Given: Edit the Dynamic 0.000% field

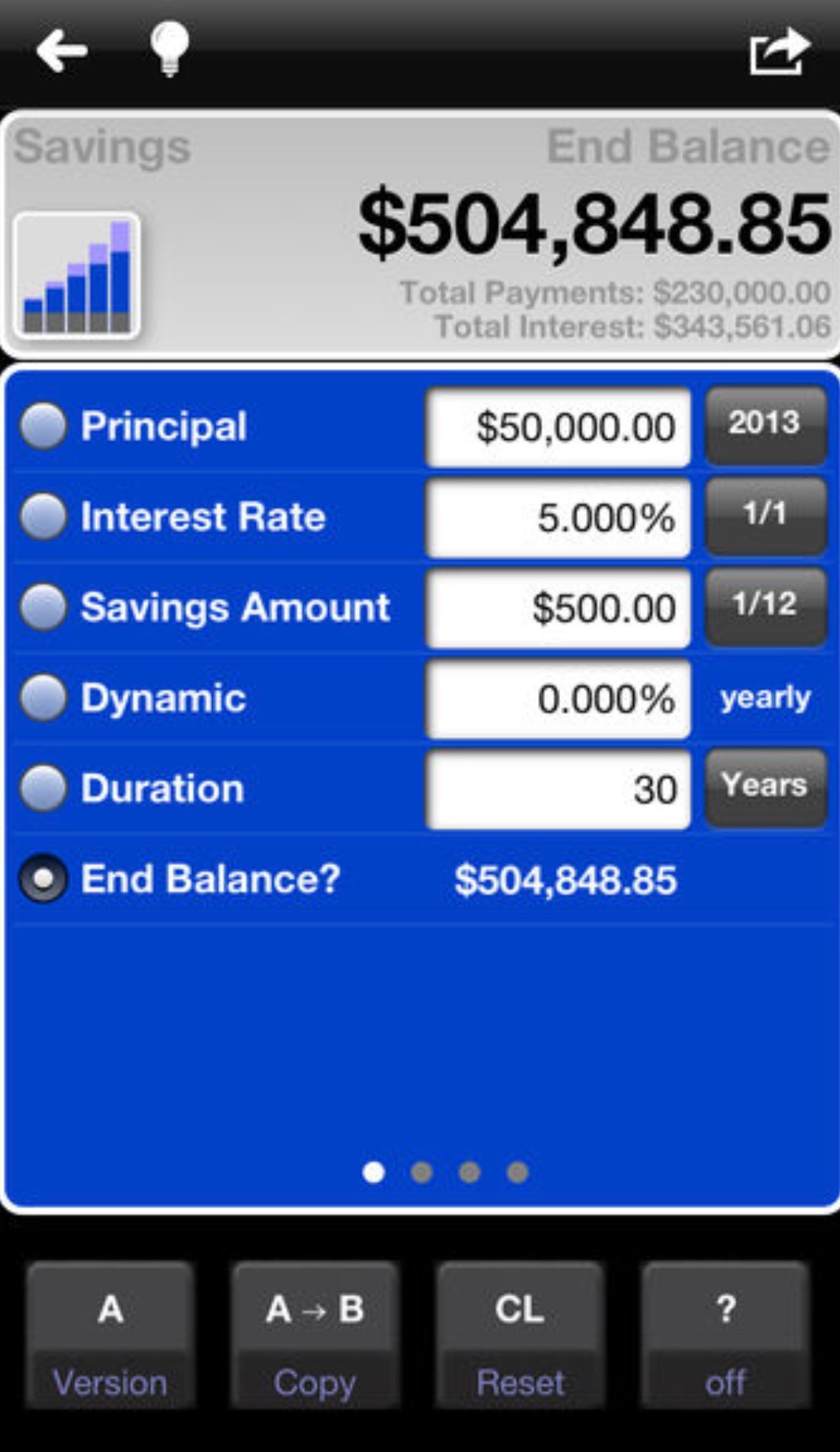Looking at the screenshot, I should click(559, 699).
